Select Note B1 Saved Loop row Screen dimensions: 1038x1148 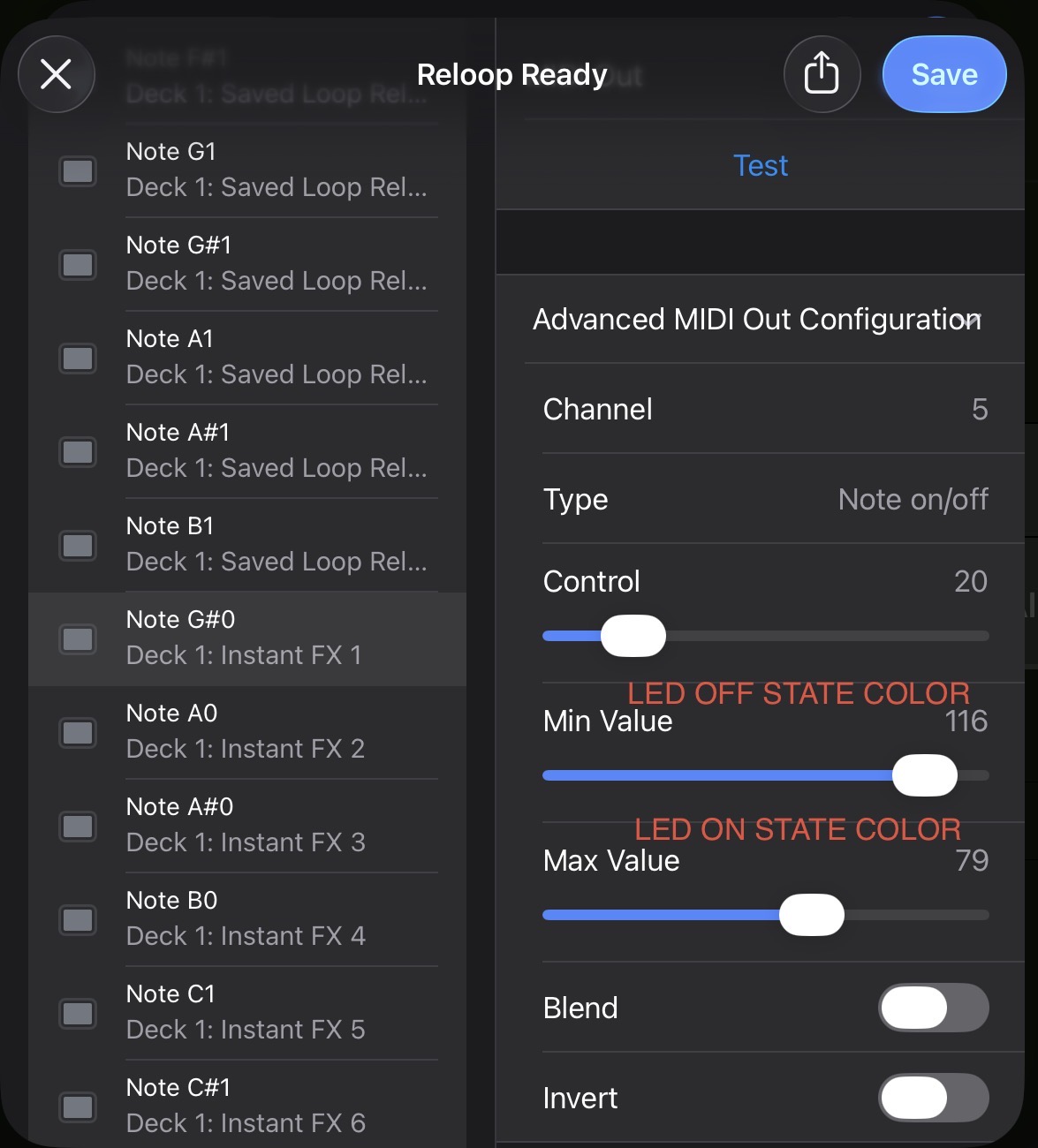(276, 544)
